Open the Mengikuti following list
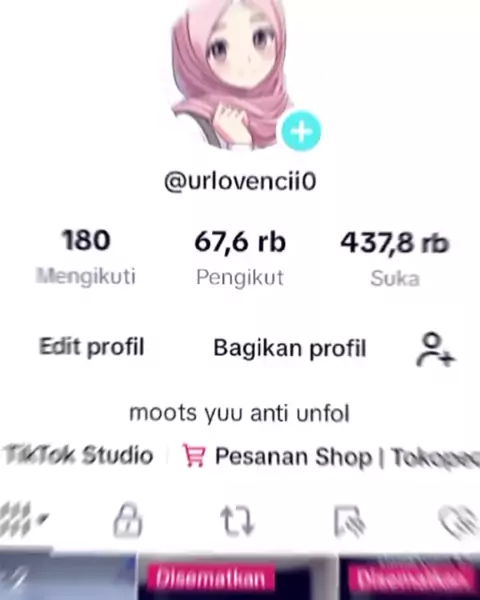 86,257
